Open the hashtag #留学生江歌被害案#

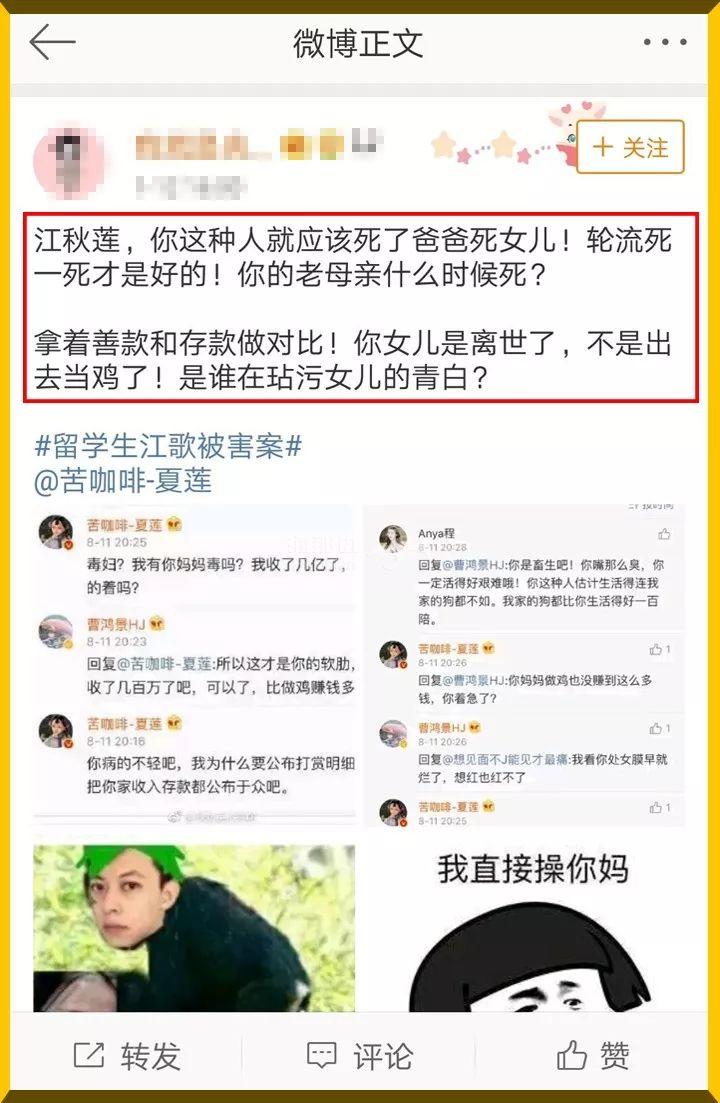click(168, 446)
